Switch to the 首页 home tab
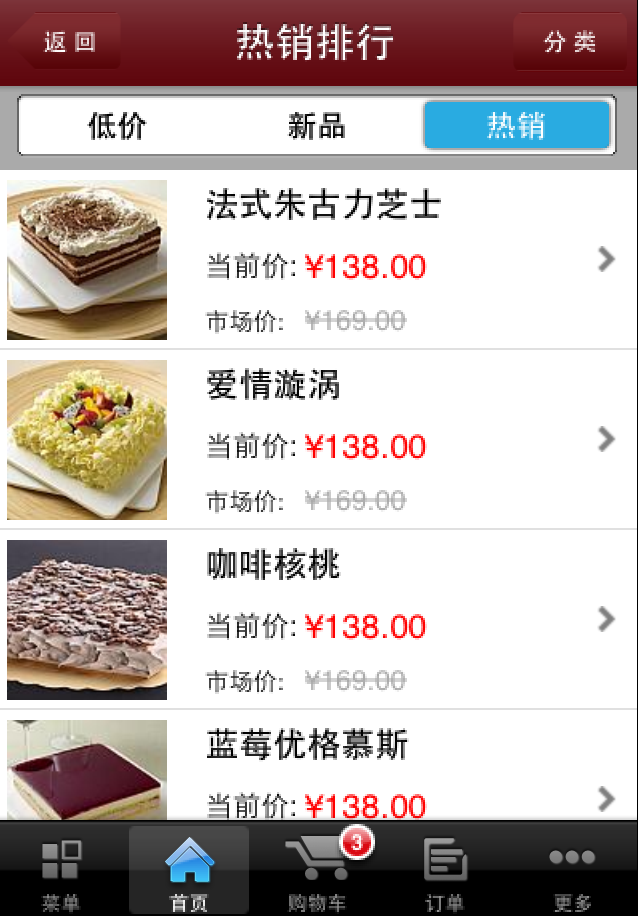The height and width of the screenshot is (916, 638). pyautogui.click(x=189, y=872)
